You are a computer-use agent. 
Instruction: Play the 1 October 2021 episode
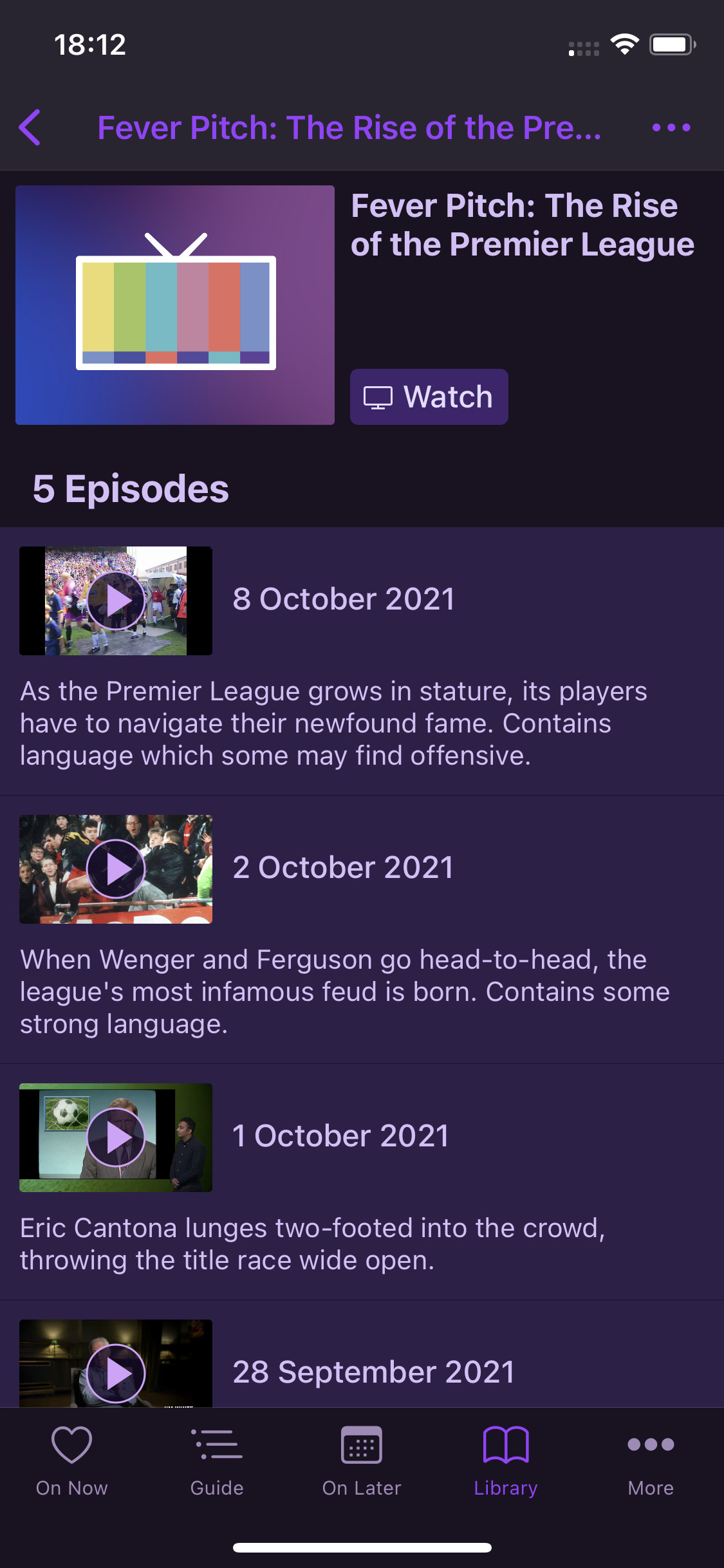(x=116, y=1137)
